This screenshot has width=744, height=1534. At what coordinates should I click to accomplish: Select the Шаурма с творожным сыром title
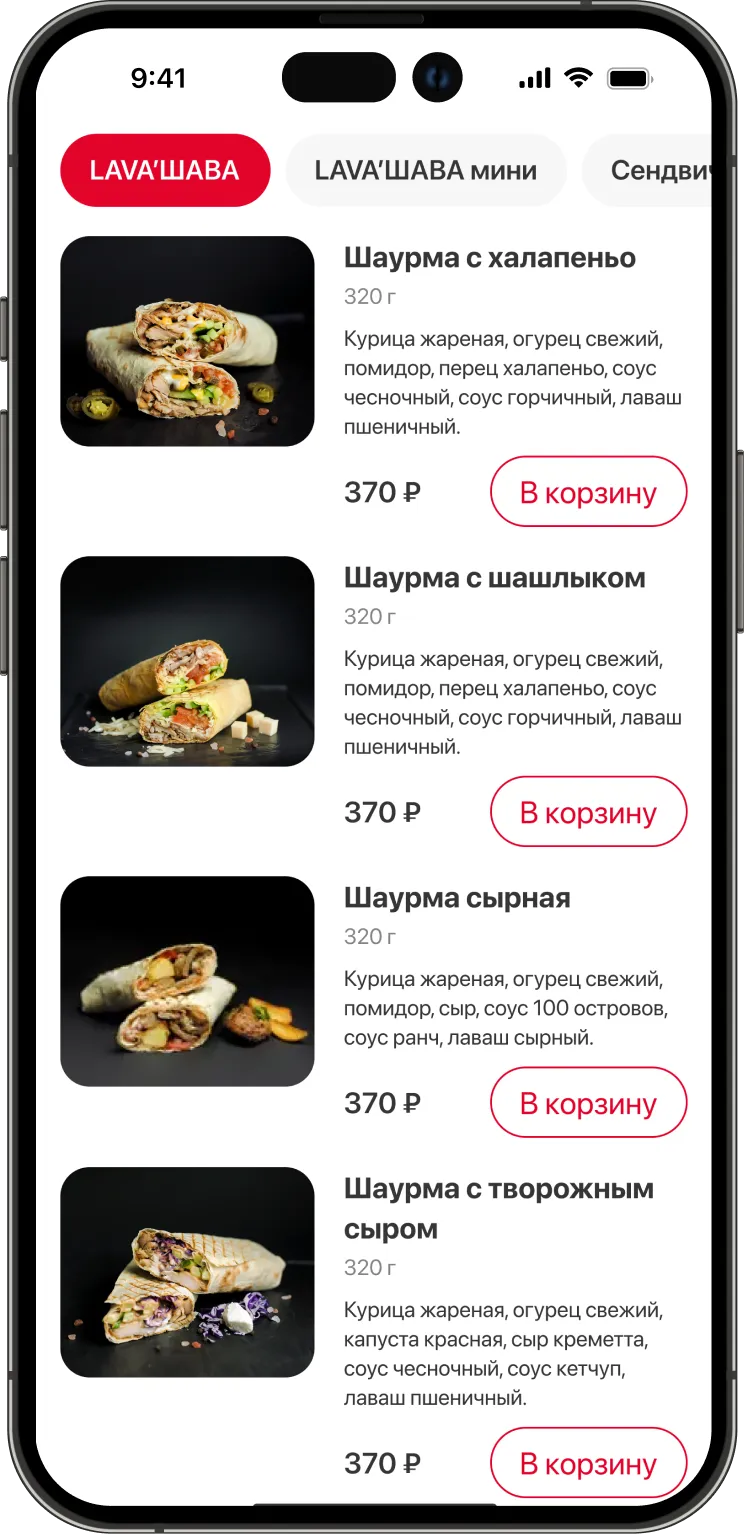[x=498, y=1208]
